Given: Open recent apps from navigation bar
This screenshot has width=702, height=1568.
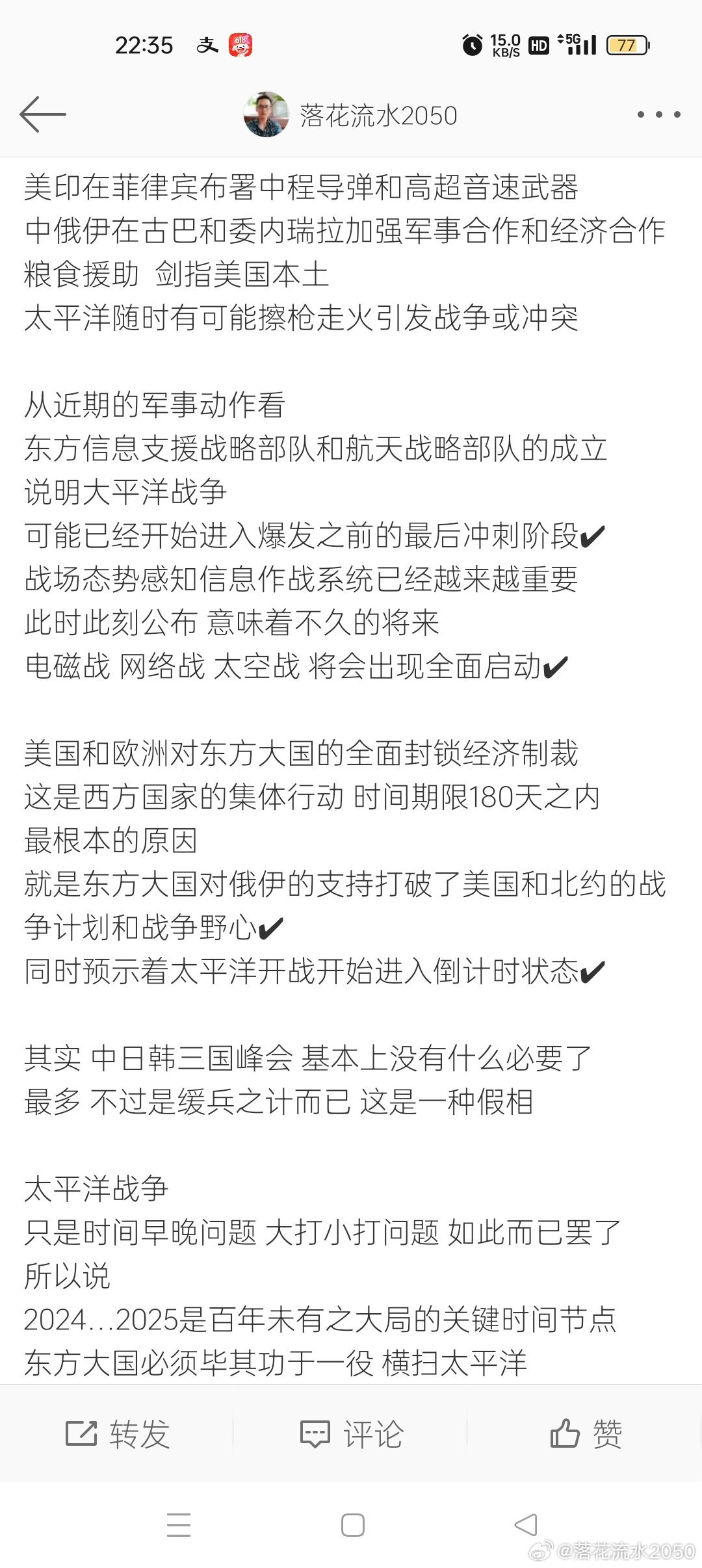Looking at the screenshot, I should (x=178, y=1525).
